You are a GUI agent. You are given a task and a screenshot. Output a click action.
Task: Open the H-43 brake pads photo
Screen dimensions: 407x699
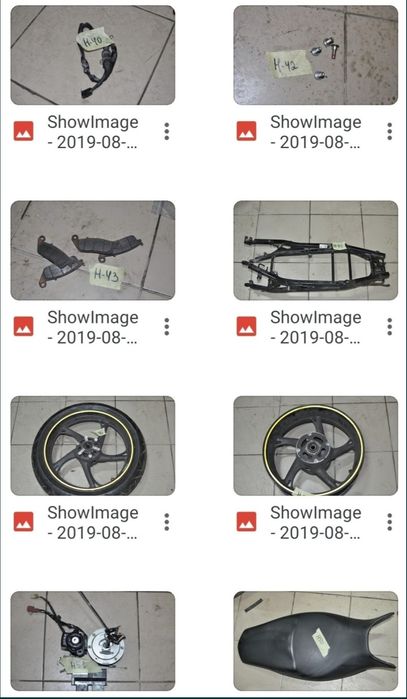(x=93, y=250)
